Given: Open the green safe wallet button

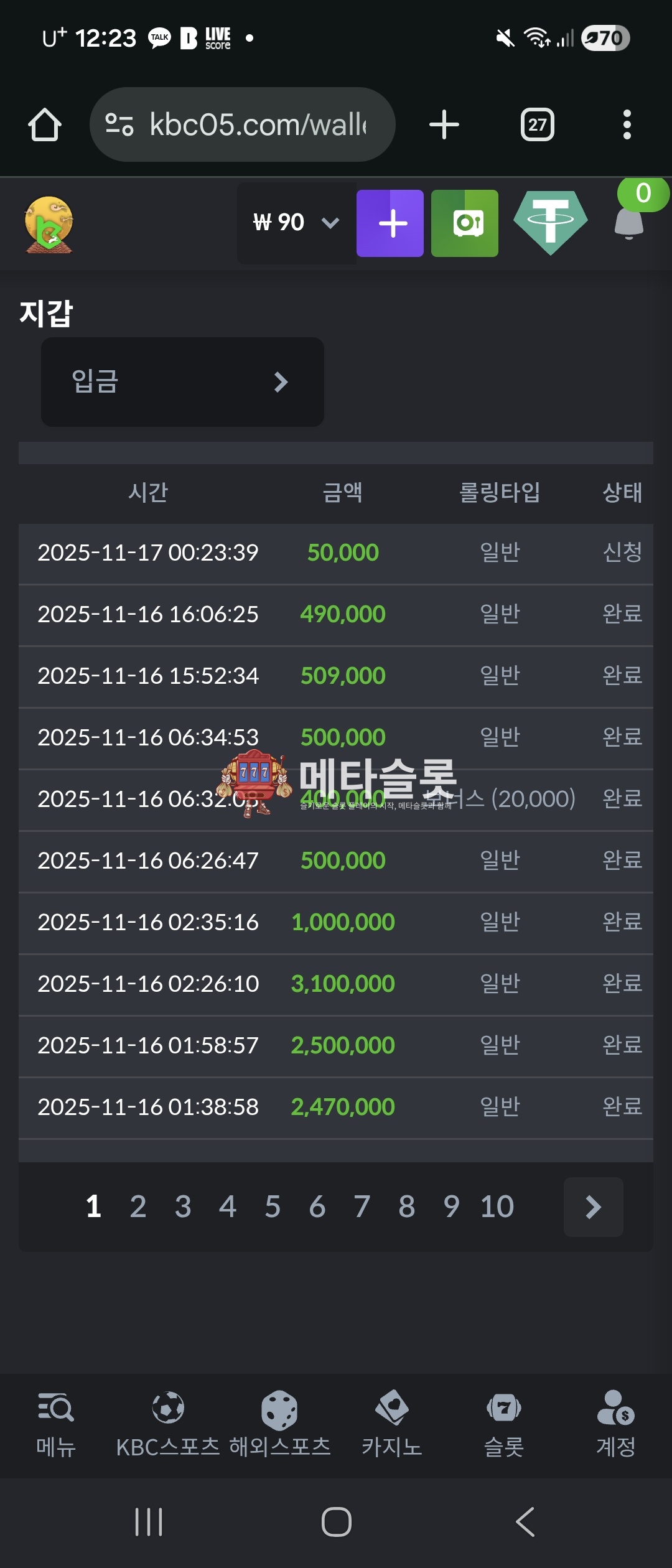Looking at the screenshot, I should tap(465, 223).
